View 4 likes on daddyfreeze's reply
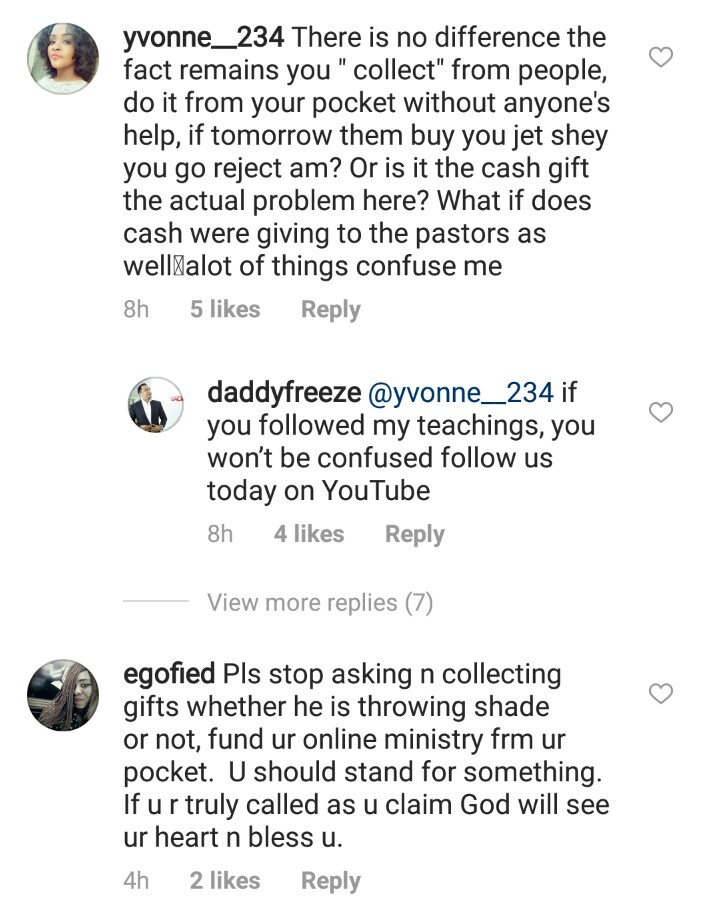717x915 pixels. pos(309,535)
